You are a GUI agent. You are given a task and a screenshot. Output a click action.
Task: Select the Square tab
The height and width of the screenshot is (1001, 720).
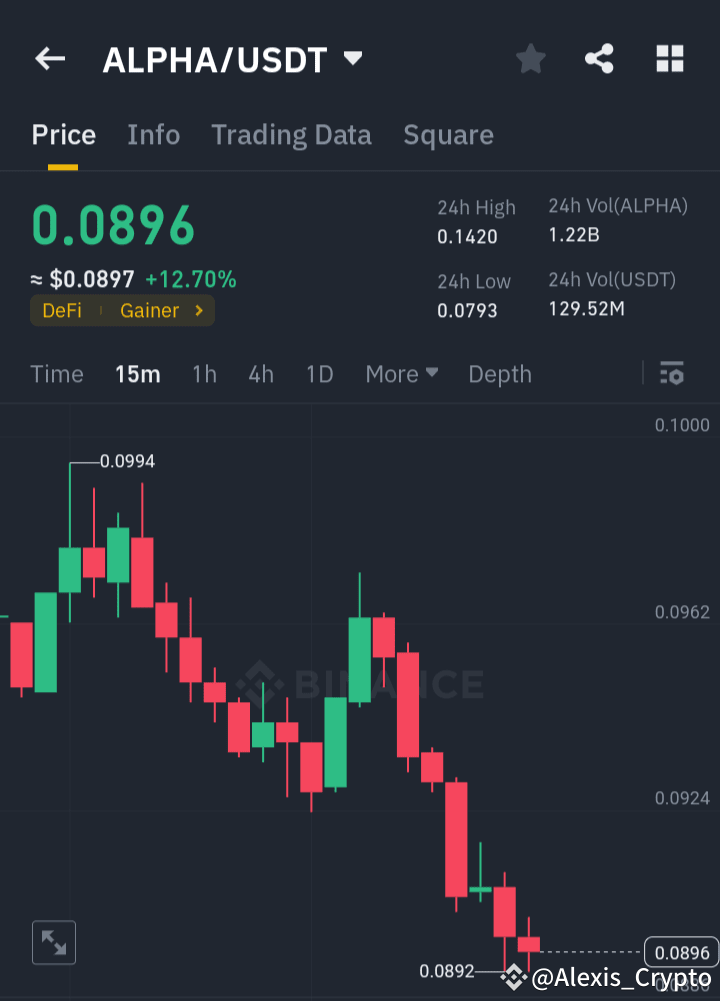click(448, 134)
